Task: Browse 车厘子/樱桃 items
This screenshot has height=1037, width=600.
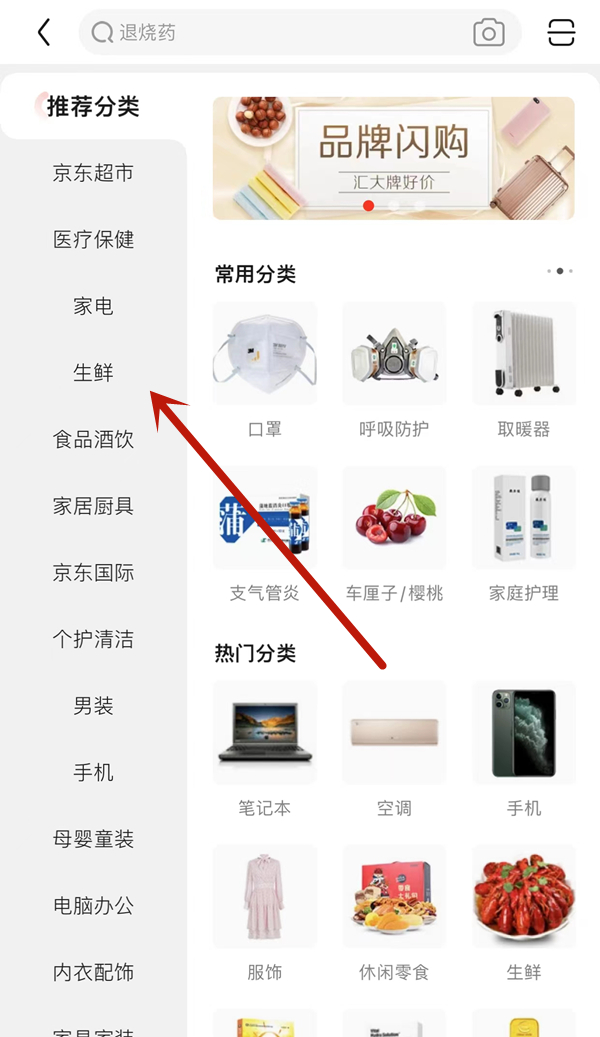Action: pyautogui.click(x=394, y=535)
